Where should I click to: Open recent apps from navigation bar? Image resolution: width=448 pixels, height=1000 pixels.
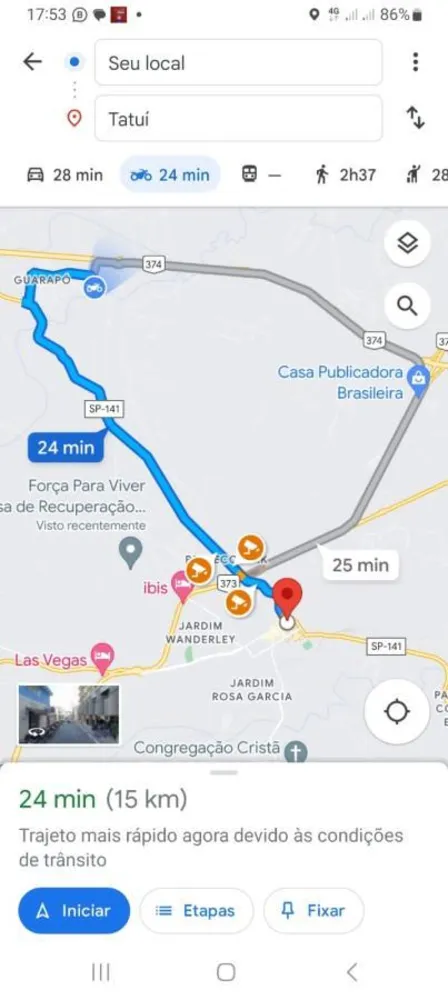coord(101,972)
